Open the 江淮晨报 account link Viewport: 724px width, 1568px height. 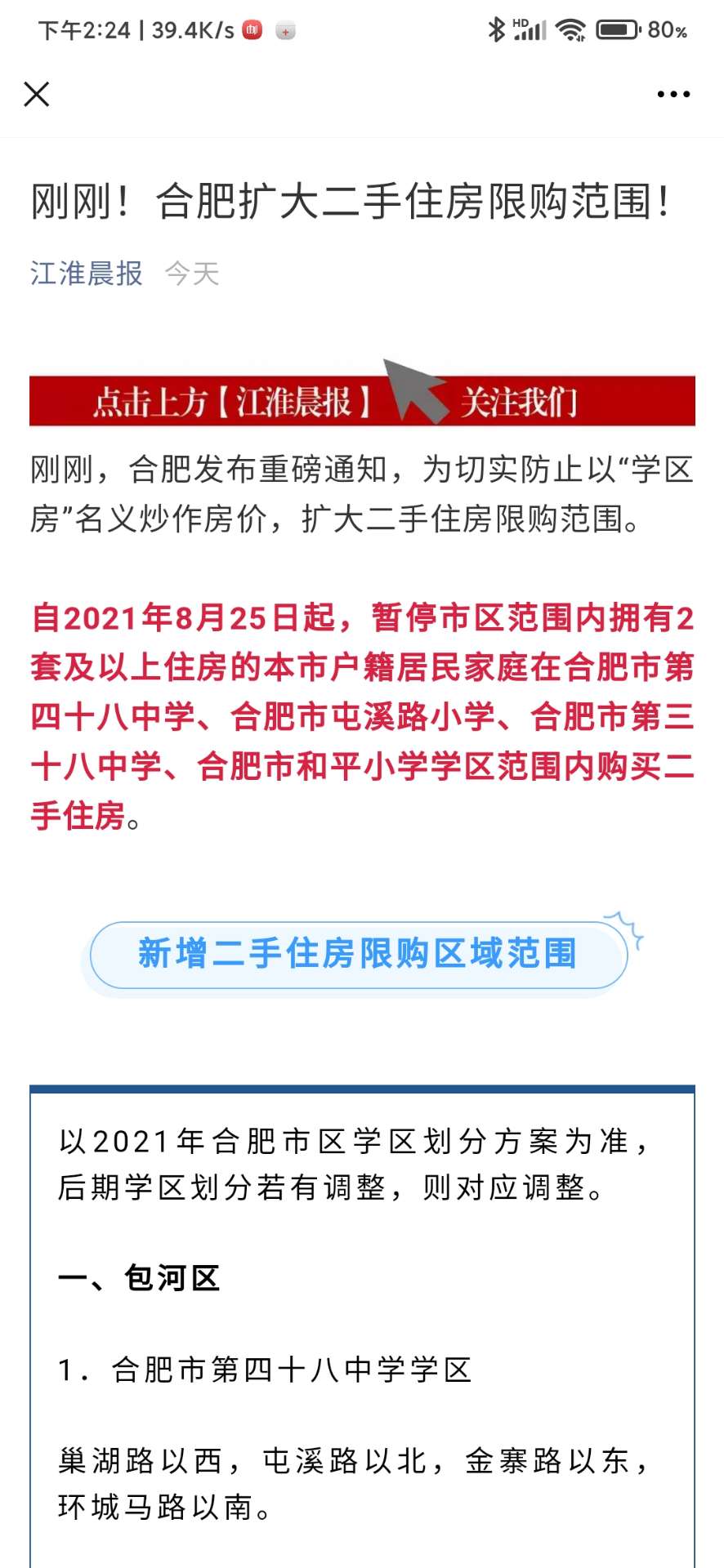(87, 274)
